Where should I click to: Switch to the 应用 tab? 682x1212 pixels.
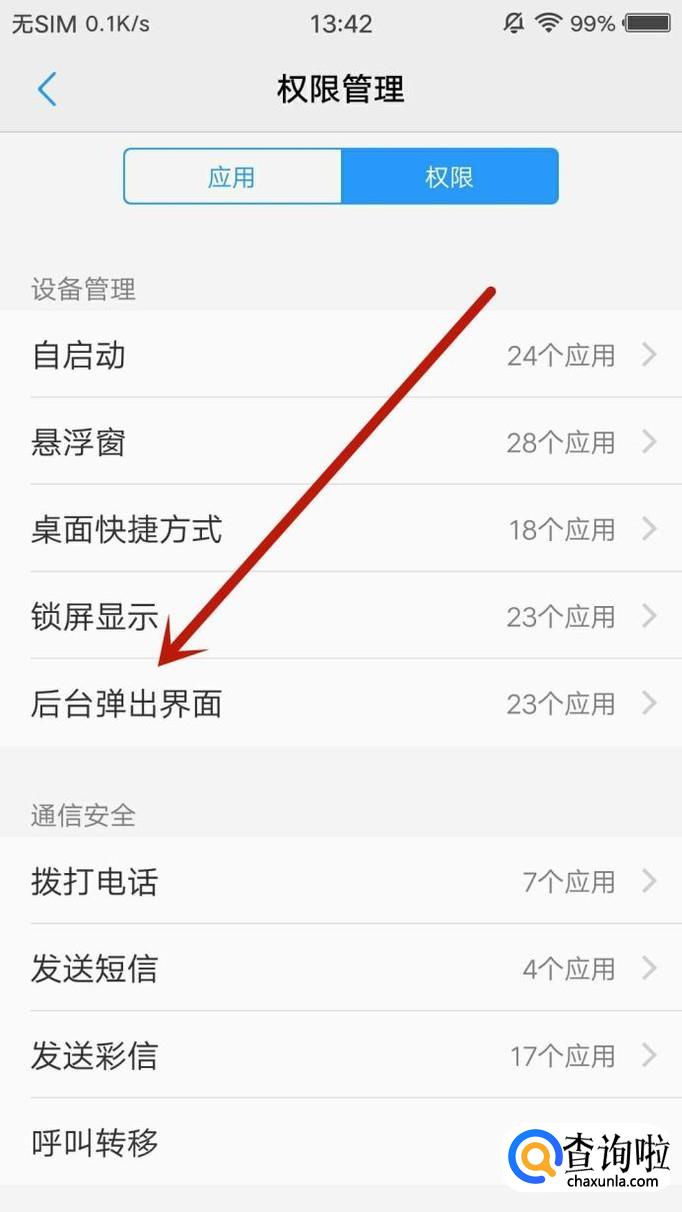click(x=232, y=177)
